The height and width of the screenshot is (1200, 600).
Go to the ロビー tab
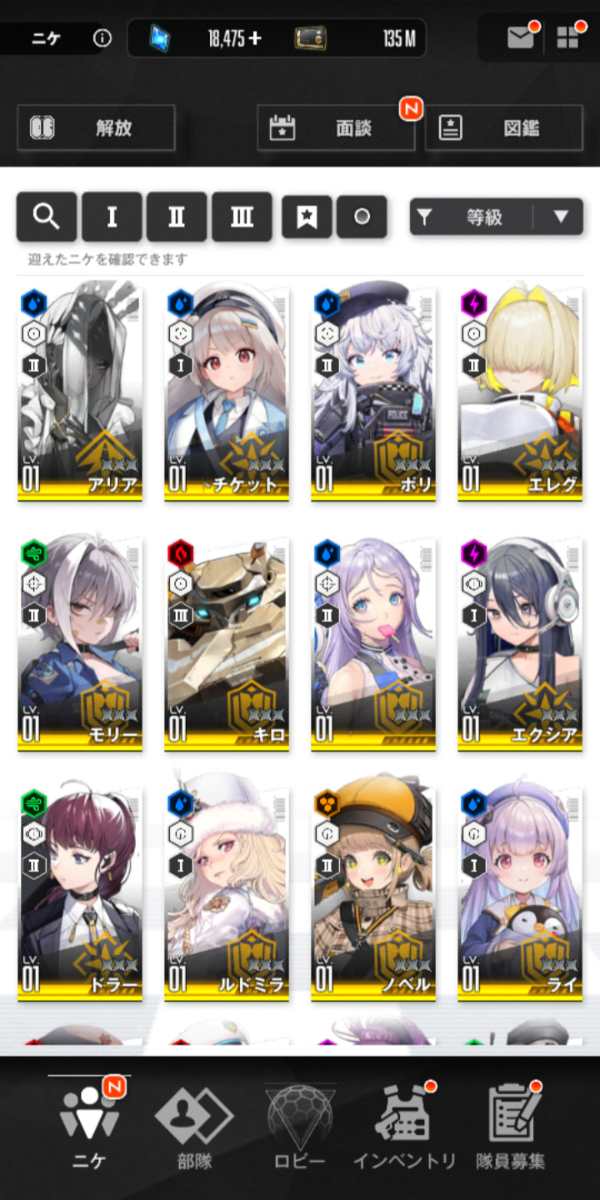point(300,1128)
